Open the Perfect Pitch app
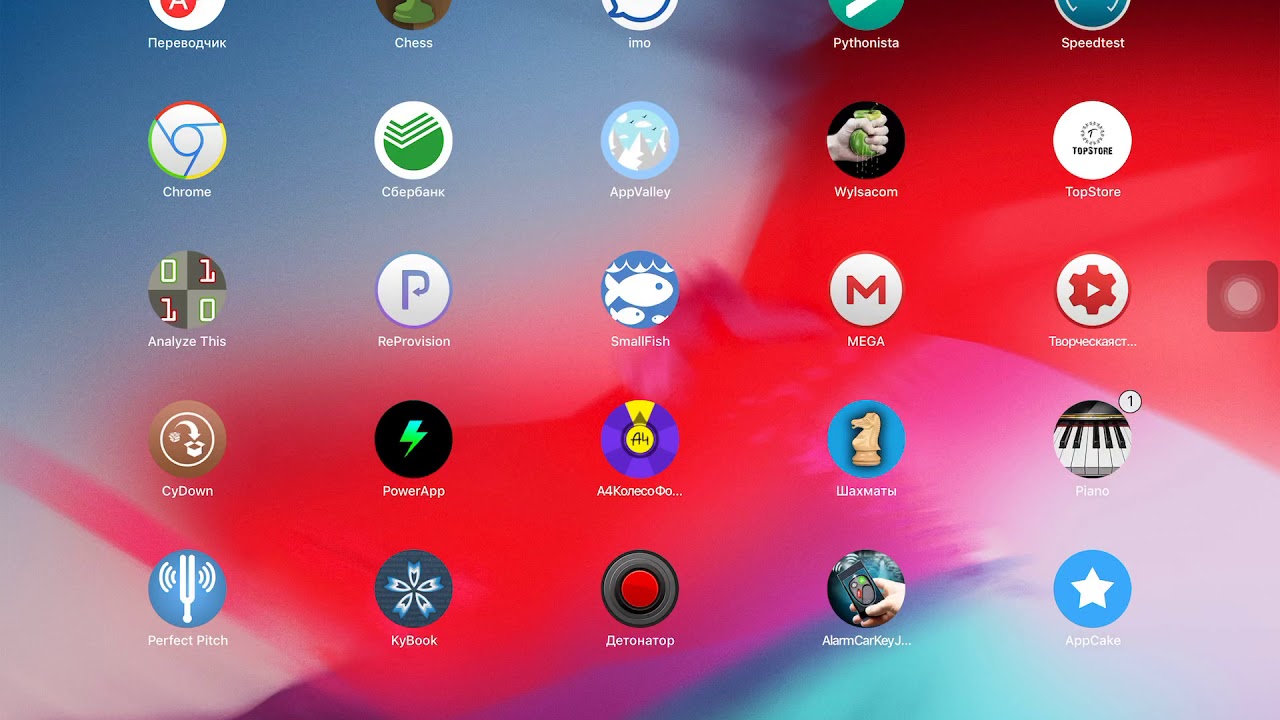The height and width of the screenshot is (720, 1280). (187, 589)
